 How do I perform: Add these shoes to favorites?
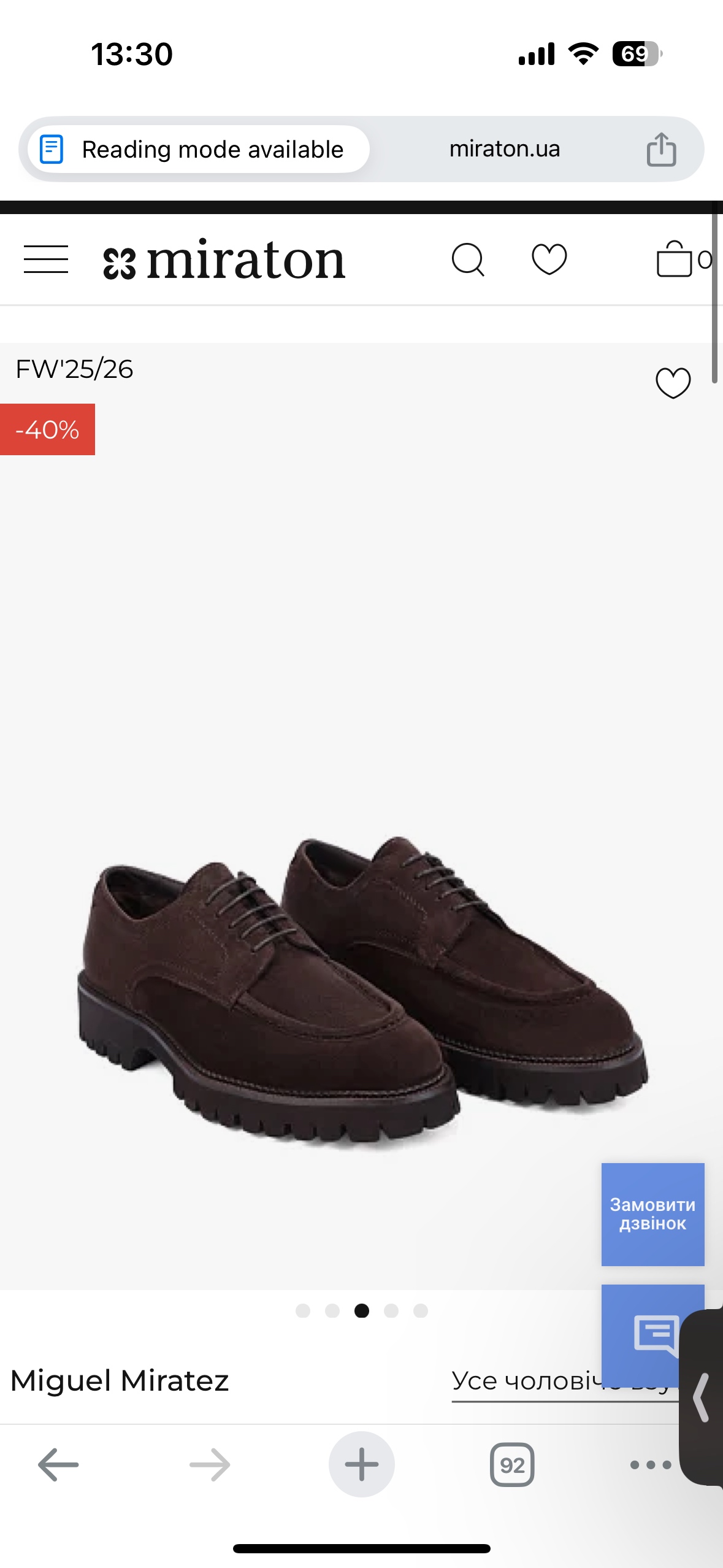coord(673,383)
